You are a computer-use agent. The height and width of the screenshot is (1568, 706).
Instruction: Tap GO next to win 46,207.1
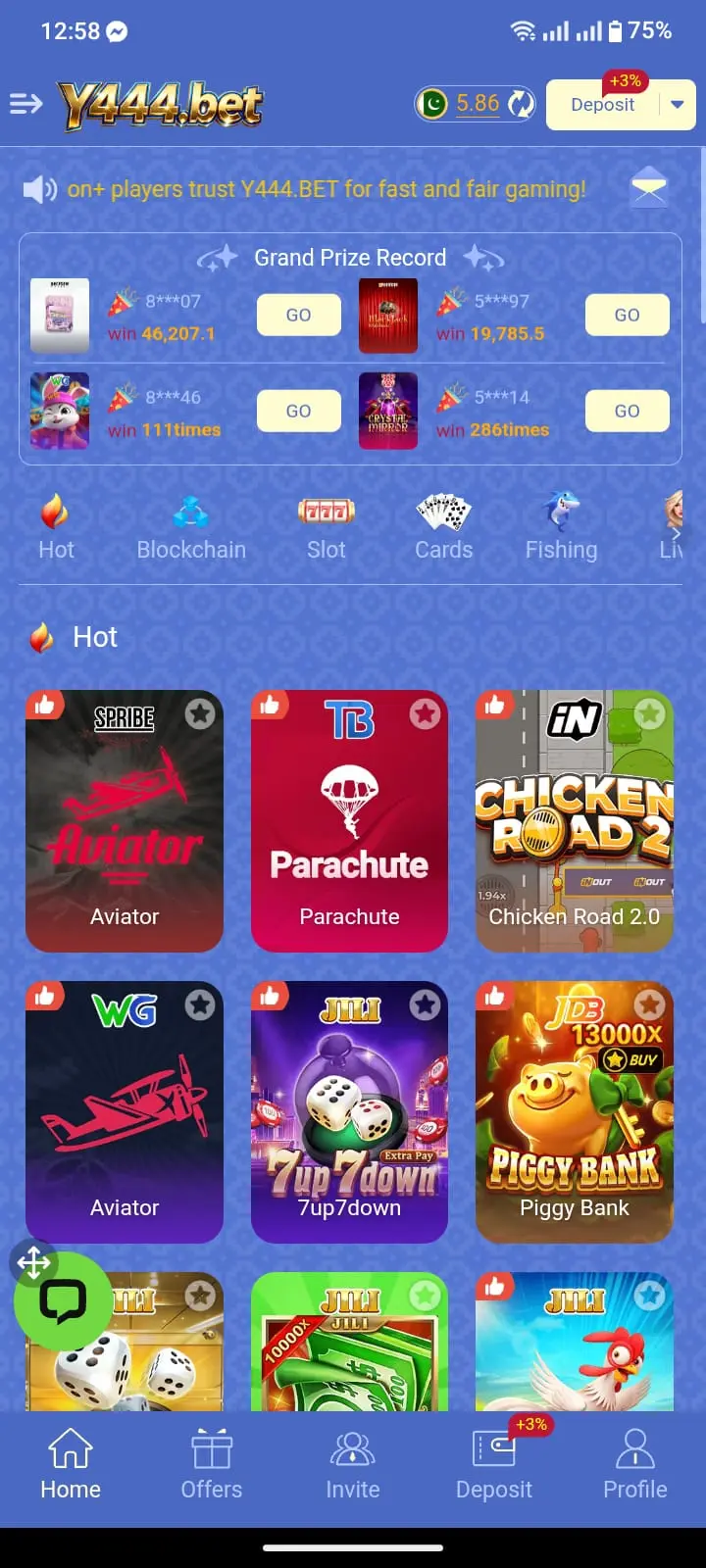[x=298, y=315]
